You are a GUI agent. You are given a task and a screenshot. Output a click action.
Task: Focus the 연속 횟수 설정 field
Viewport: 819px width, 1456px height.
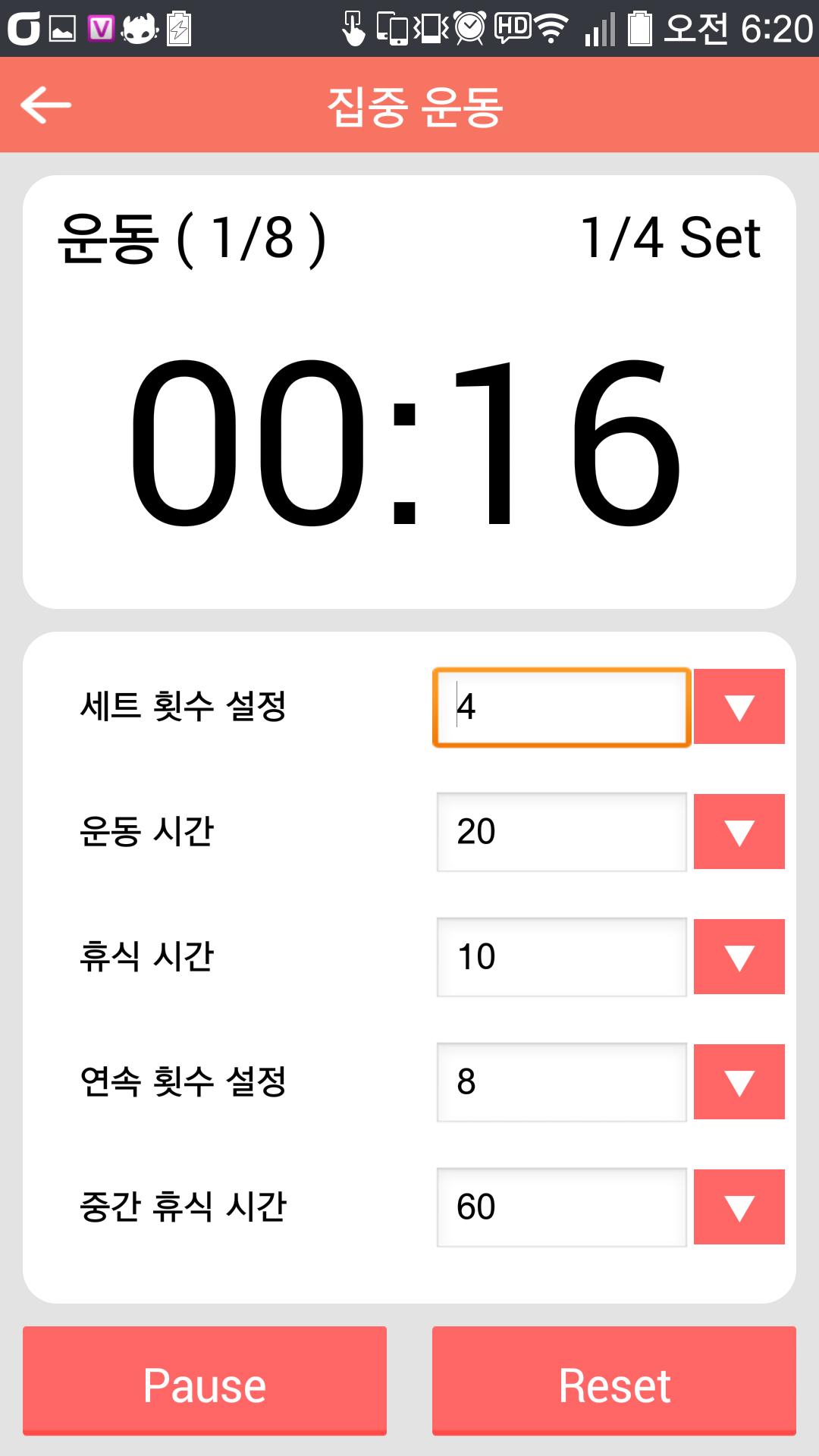(561, 1082)
